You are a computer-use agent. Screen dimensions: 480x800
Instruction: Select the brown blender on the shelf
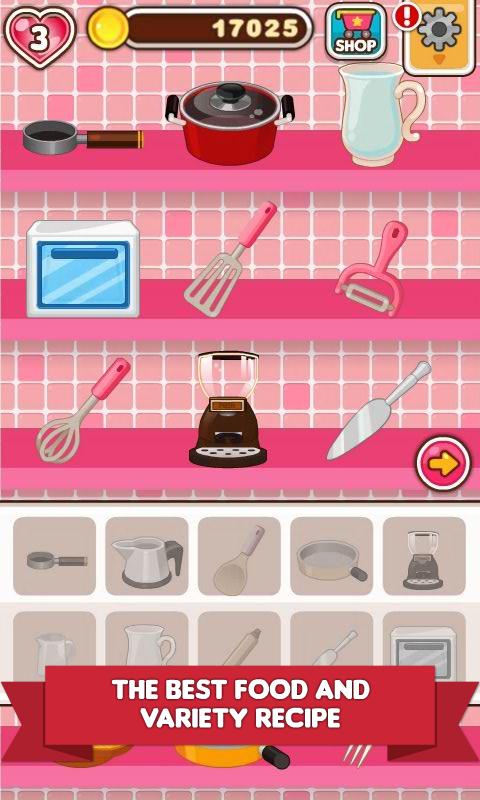(228, 409)
